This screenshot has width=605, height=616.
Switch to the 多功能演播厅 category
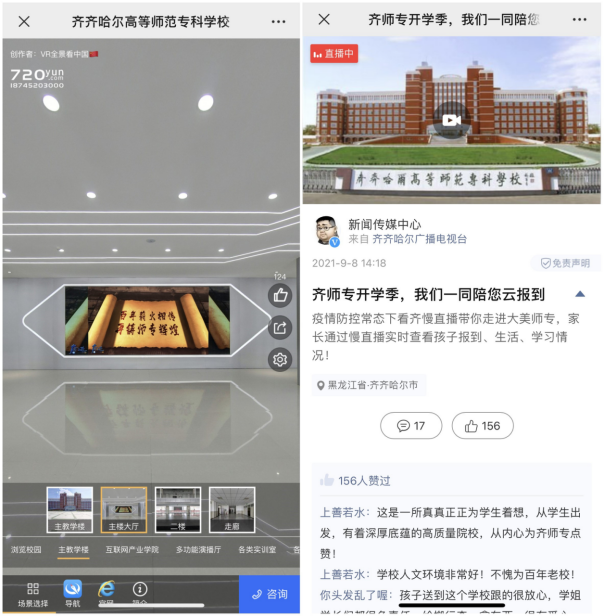point(197,549)
